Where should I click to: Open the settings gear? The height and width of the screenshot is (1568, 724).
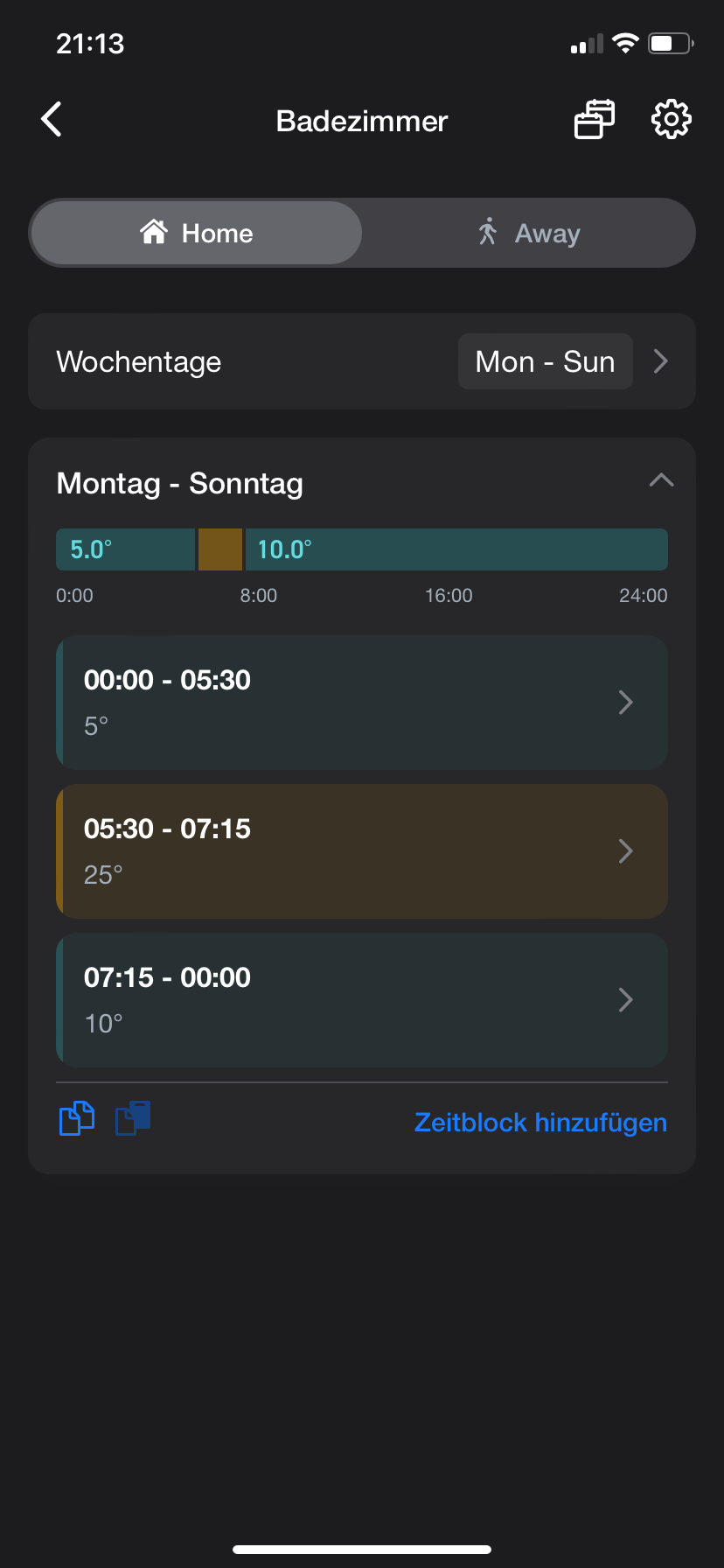672,119
